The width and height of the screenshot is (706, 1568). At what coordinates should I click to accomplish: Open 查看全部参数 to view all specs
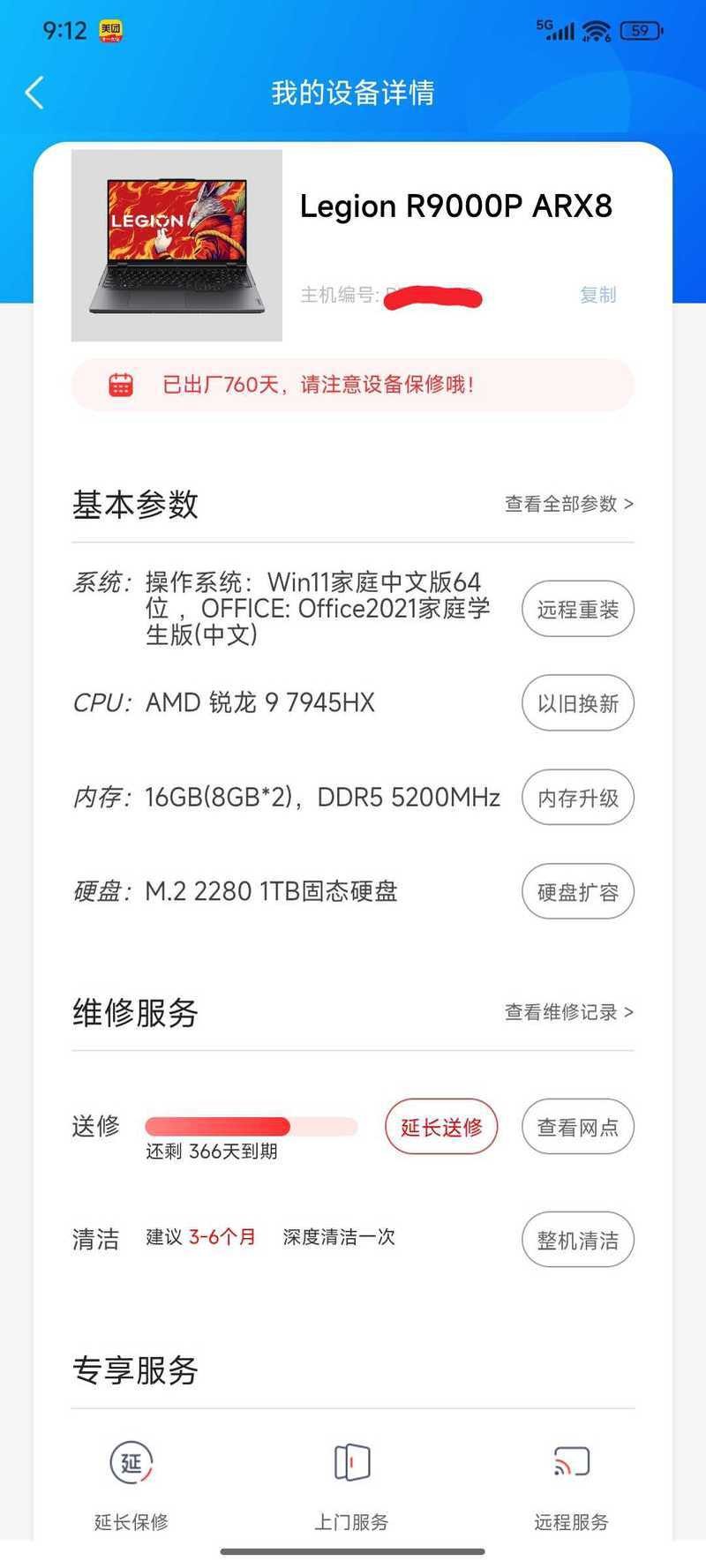point(568,504)
